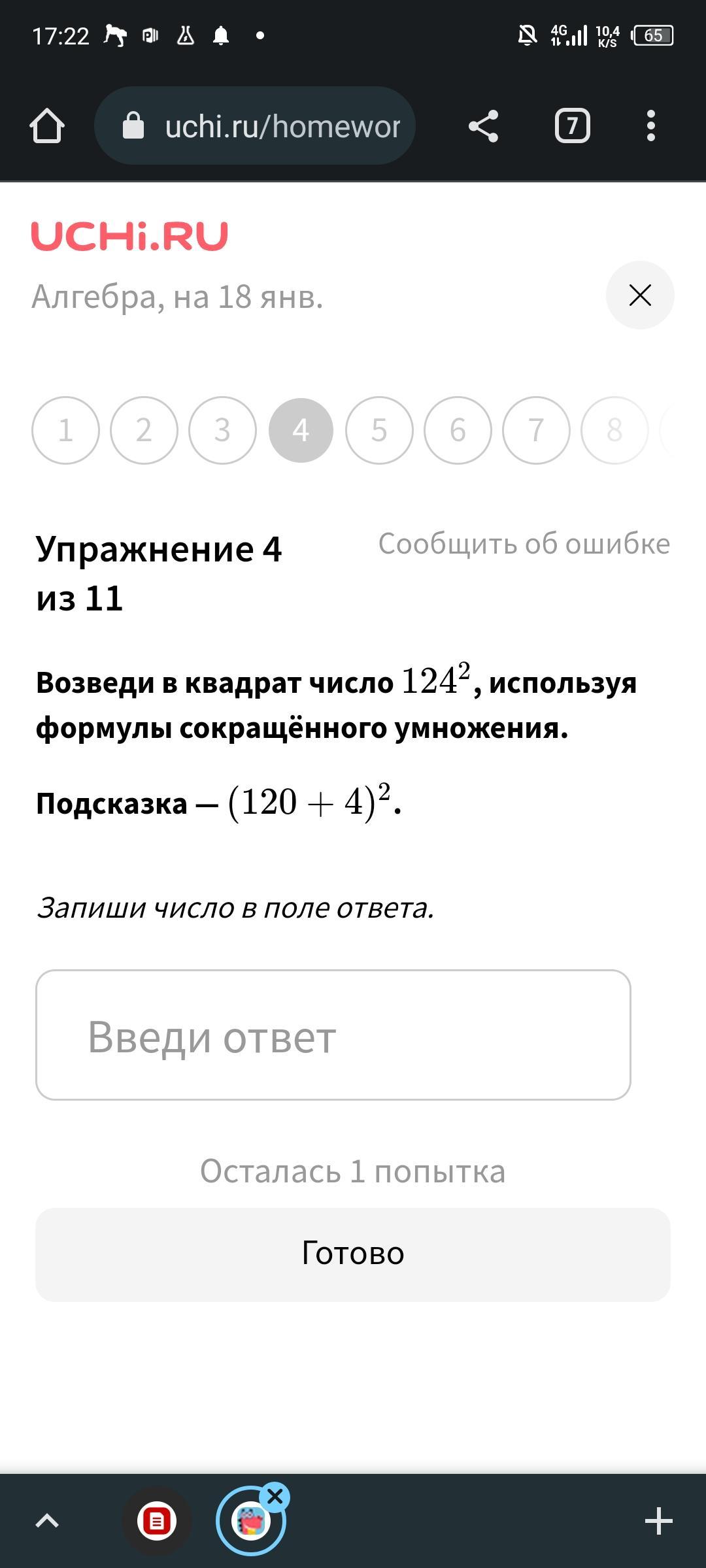Jump to exercise 1
The height and width of the screenshot is (1568, 706).
[65, 430]
